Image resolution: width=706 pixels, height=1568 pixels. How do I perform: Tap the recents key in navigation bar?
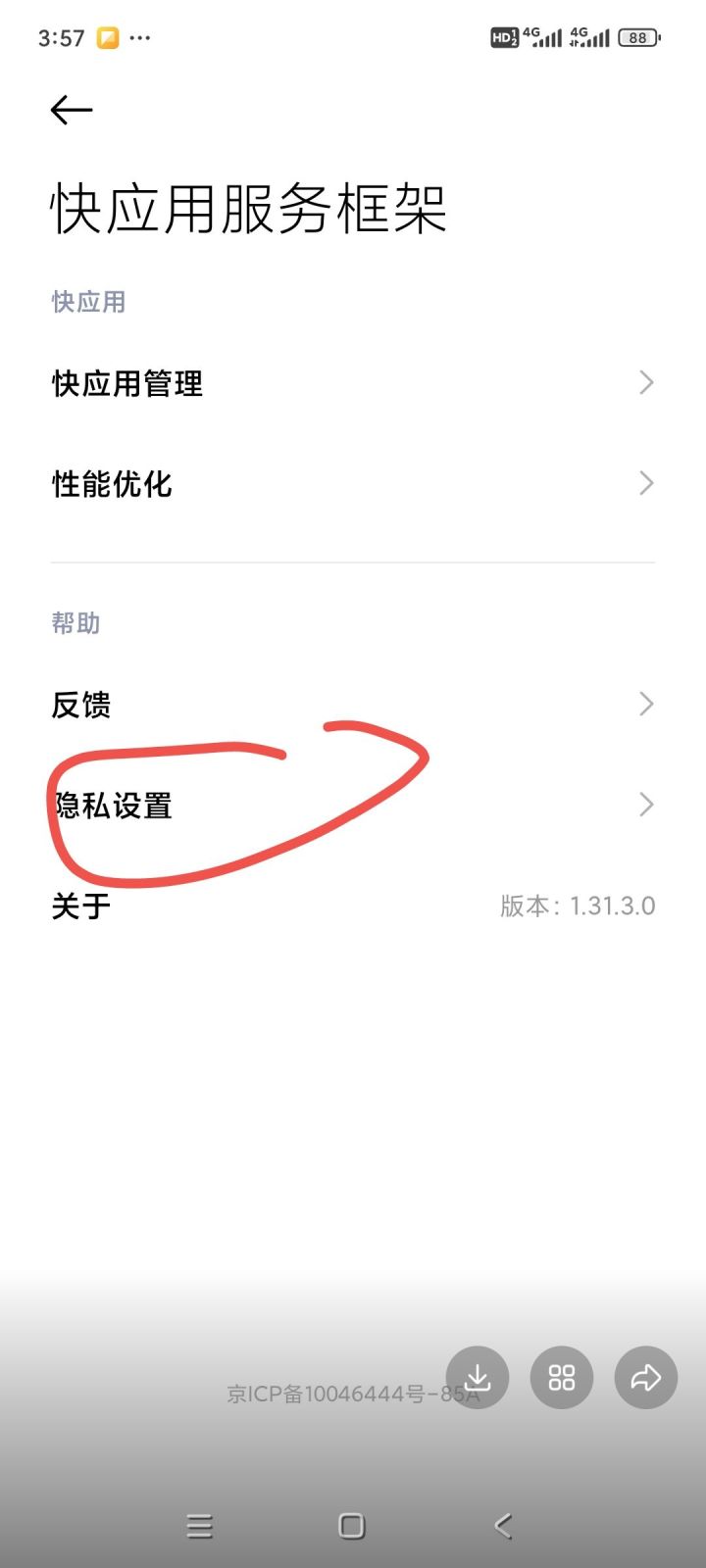[201, 1526]
